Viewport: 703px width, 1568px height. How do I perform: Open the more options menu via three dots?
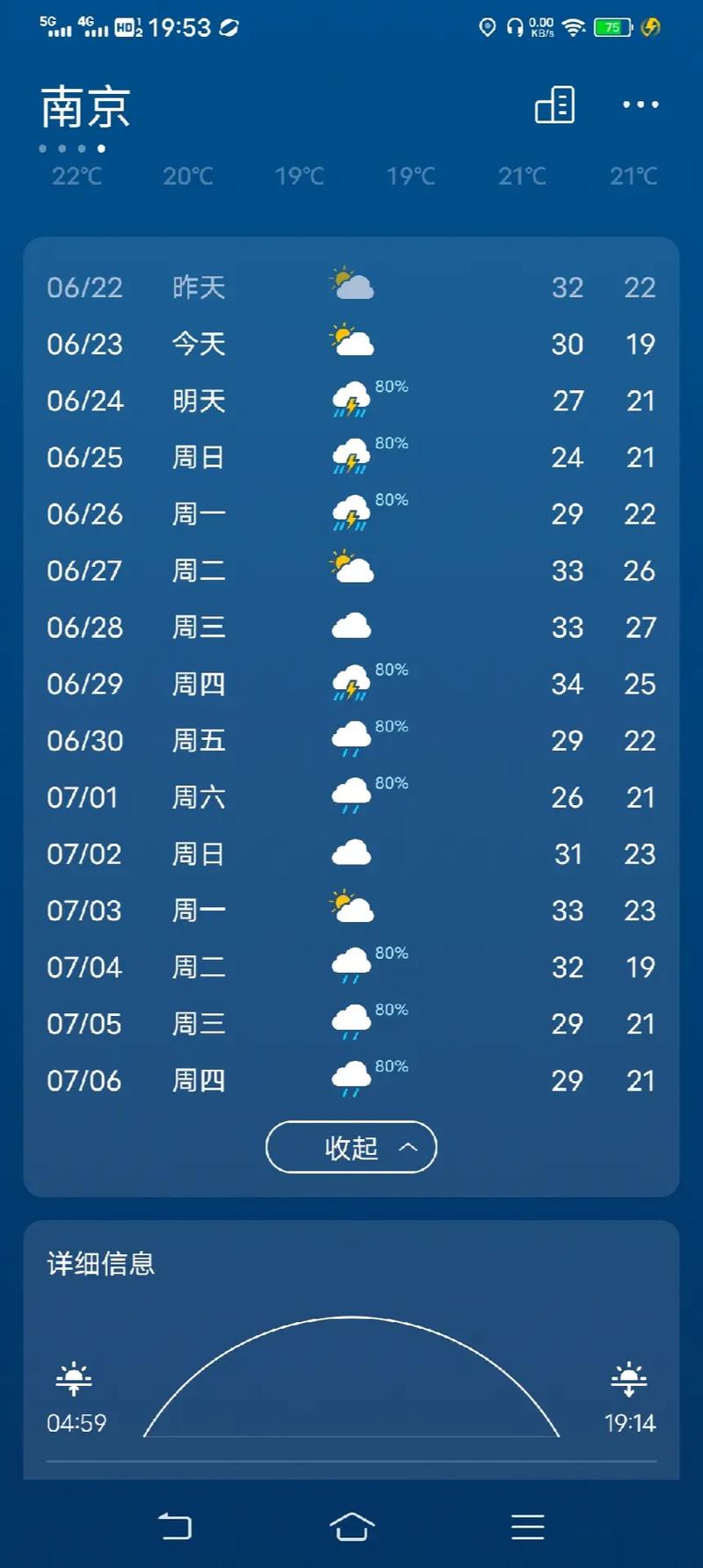[x=639, y=105]
